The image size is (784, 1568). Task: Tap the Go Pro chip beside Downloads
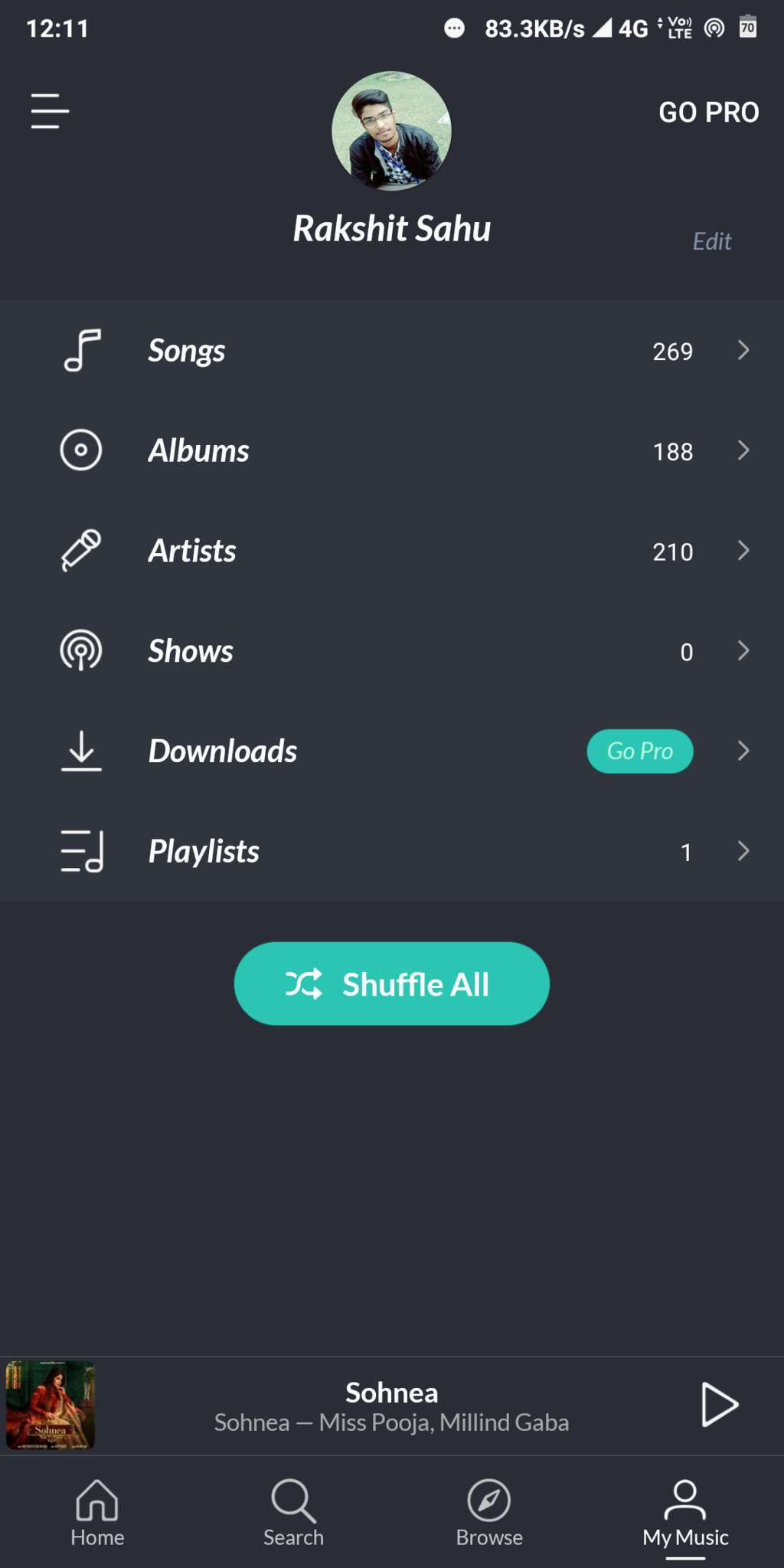640,751
